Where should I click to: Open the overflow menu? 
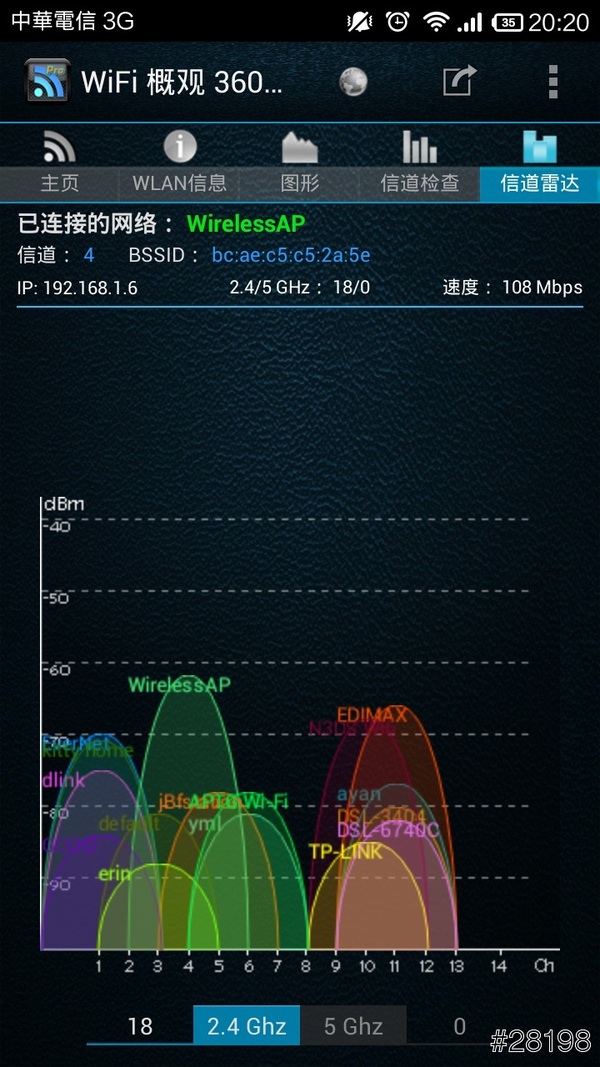552,82
